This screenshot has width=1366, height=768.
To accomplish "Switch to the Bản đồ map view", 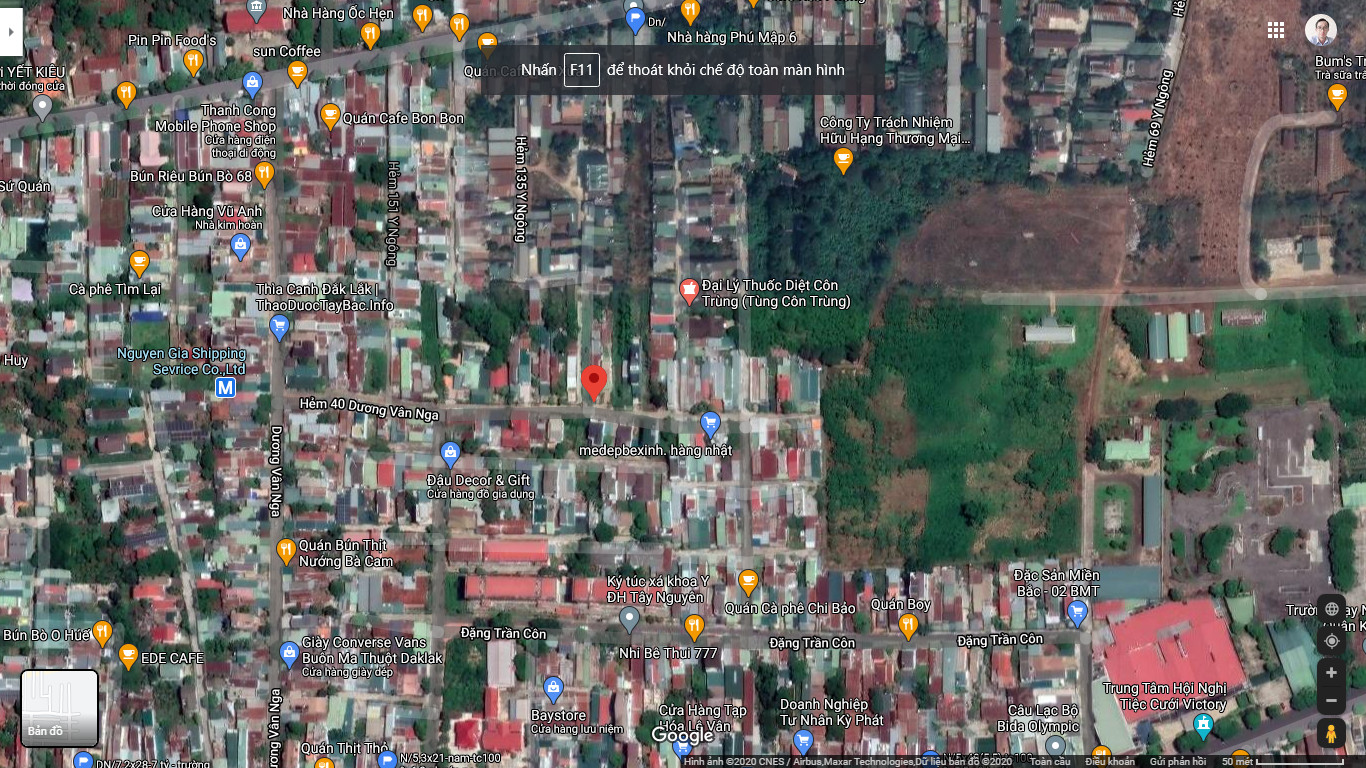I will (59, 708).
